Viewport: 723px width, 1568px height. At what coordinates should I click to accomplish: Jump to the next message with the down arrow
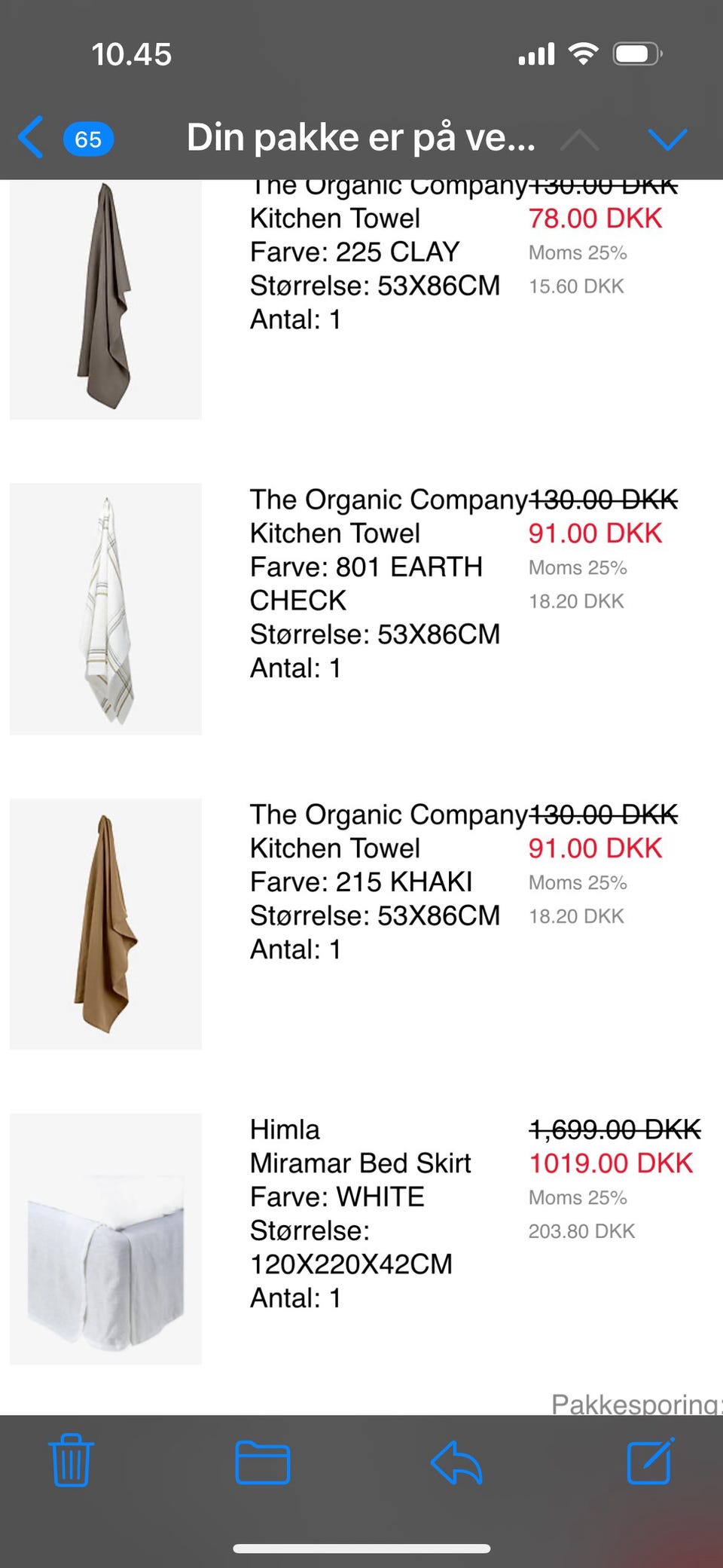667,139
